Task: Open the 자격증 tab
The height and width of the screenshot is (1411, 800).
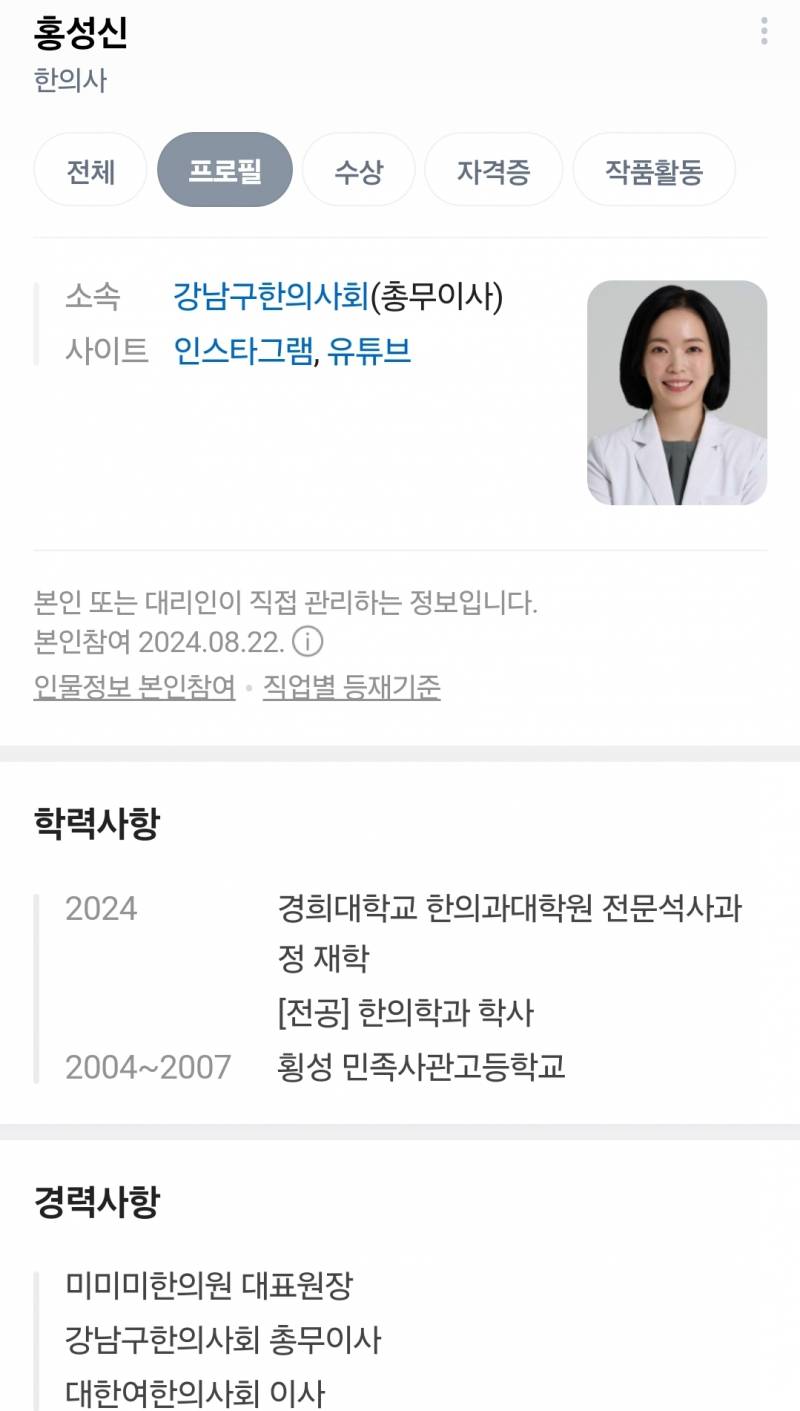Action: pyautogui.click(x=493, y=170)
